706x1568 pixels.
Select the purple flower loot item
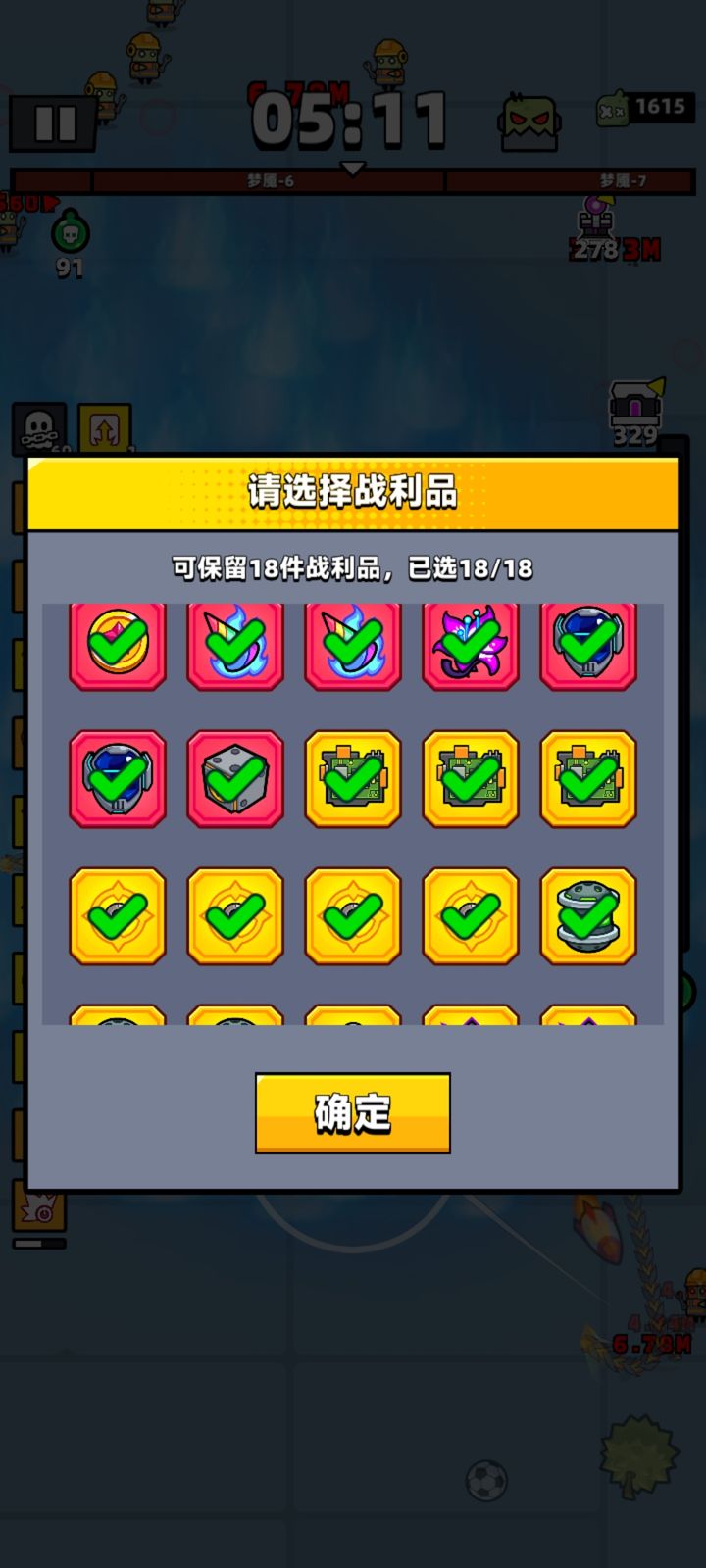471,644
